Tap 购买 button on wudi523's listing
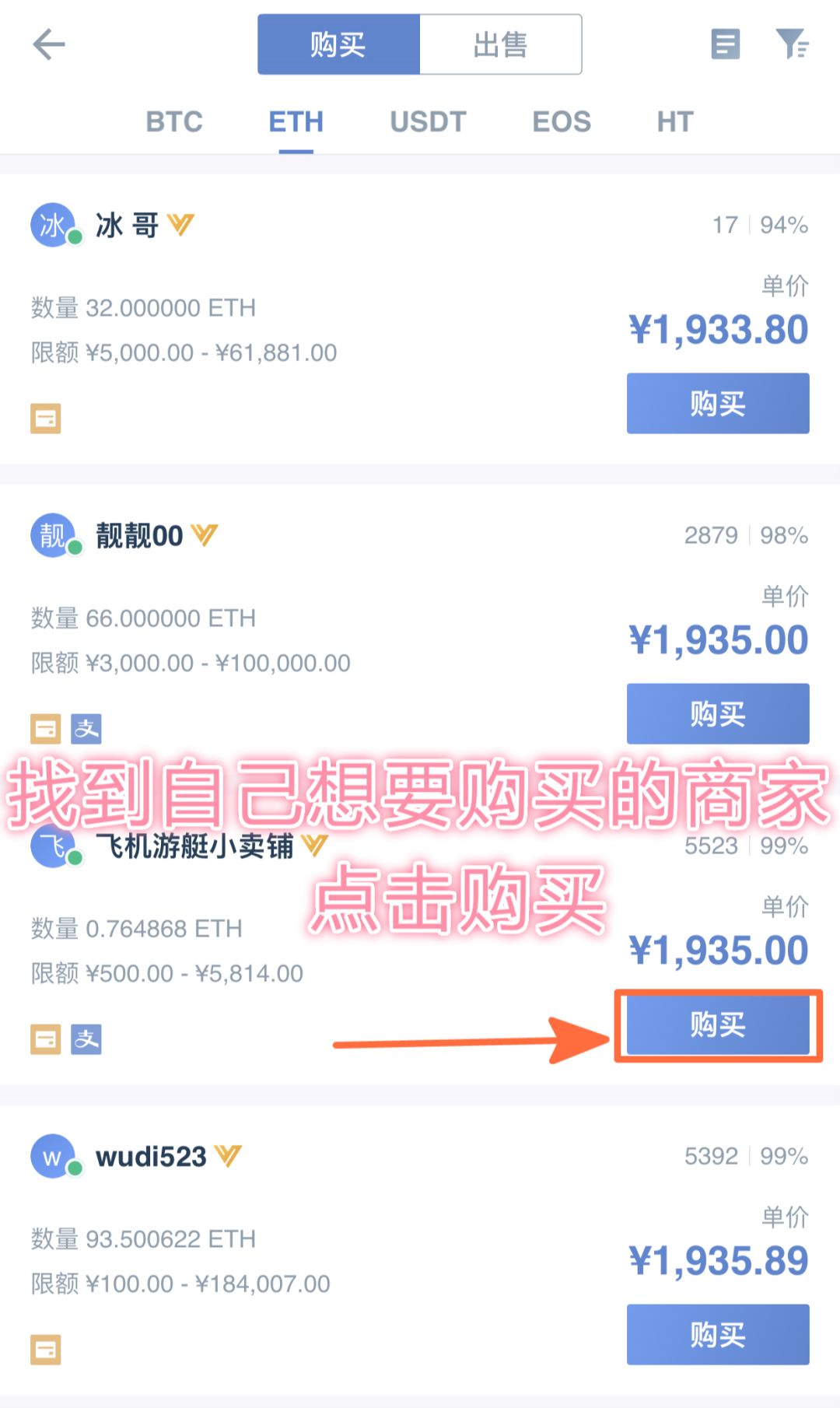The width and height of the screenshot is (840, 1408). tap(717, 1335)
